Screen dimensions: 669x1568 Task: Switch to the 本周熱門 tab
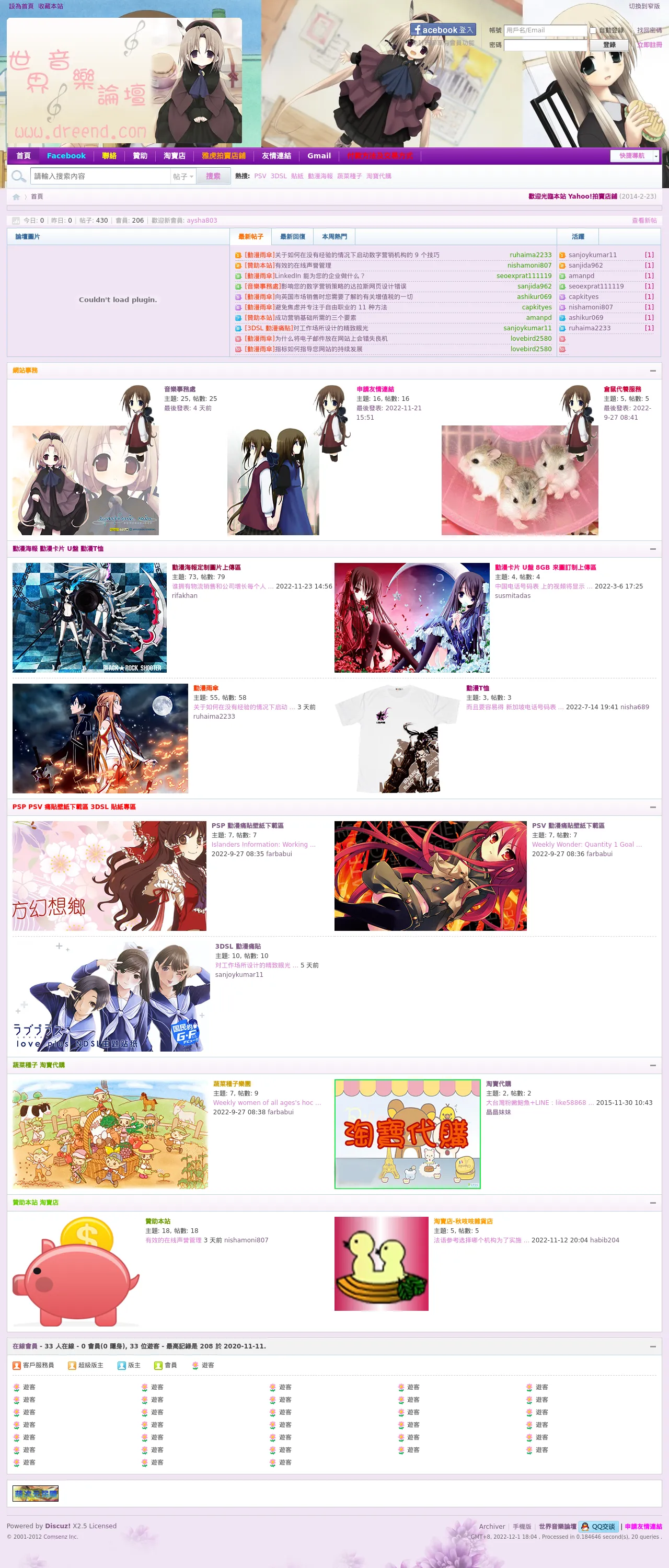click(334, 237)
